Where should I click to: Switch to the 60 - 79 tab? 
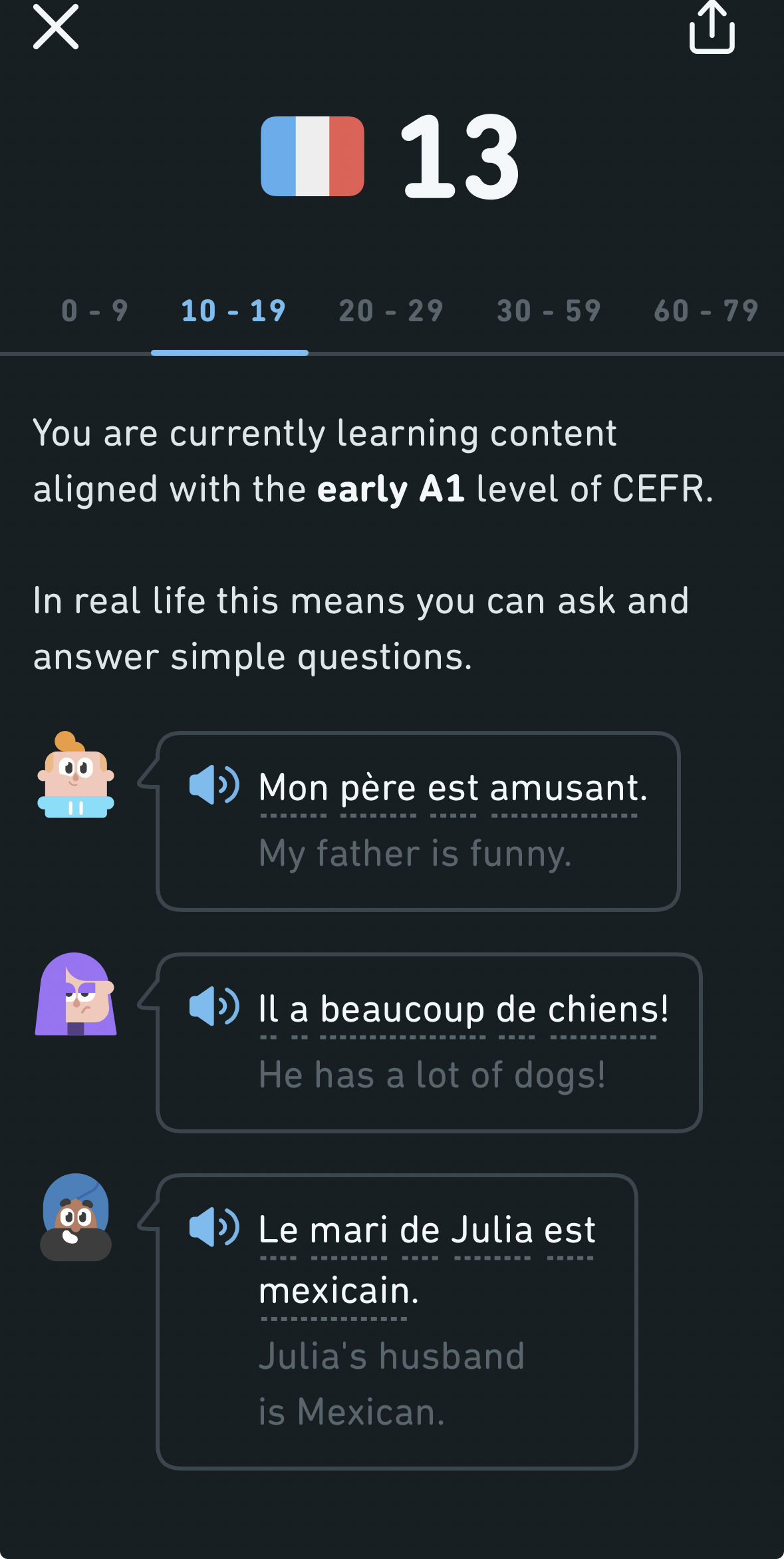[706, 311]
